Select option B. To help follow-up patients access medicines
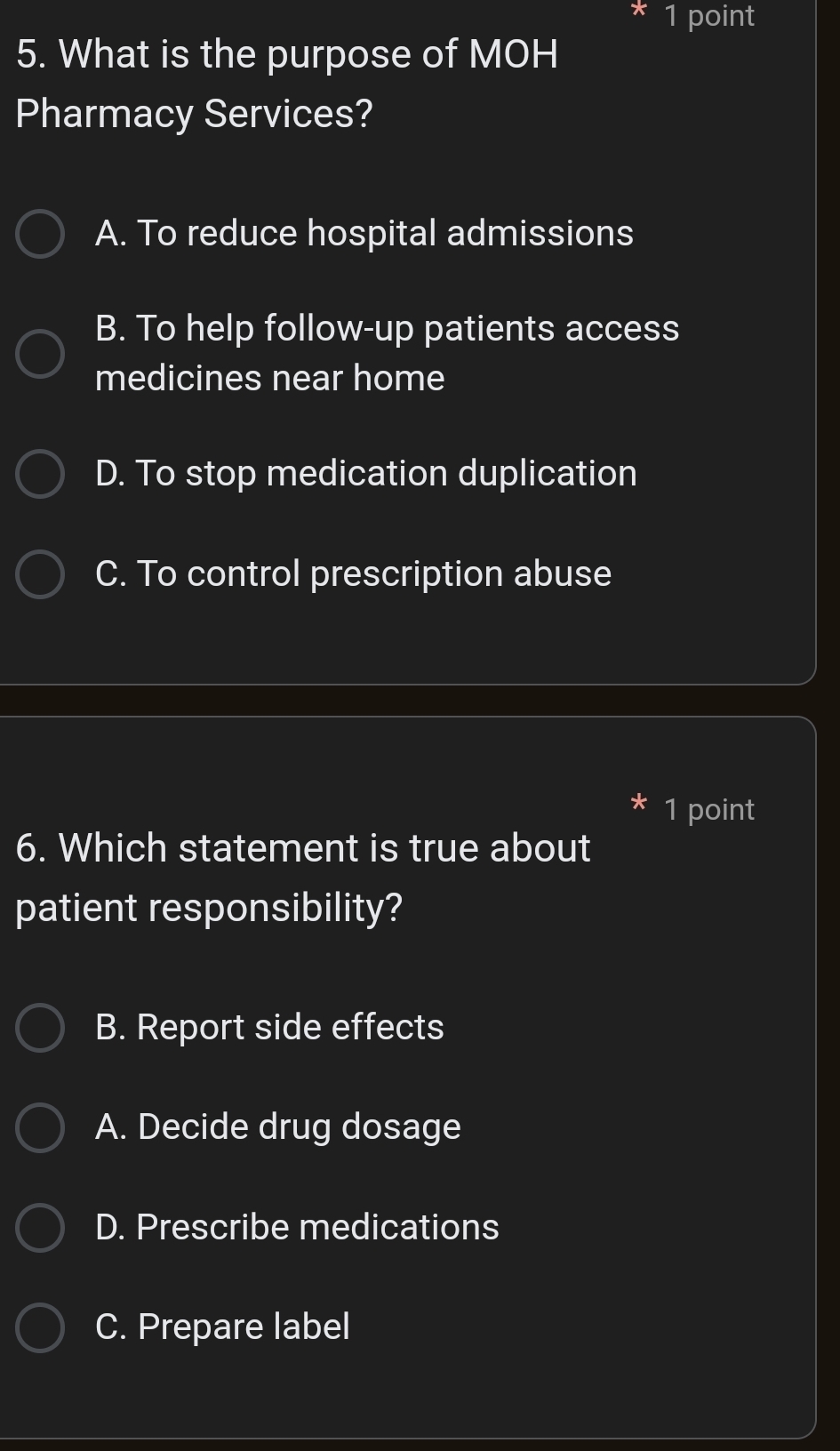The width and height of the screenshot is (840, 1451). [40, 354]
